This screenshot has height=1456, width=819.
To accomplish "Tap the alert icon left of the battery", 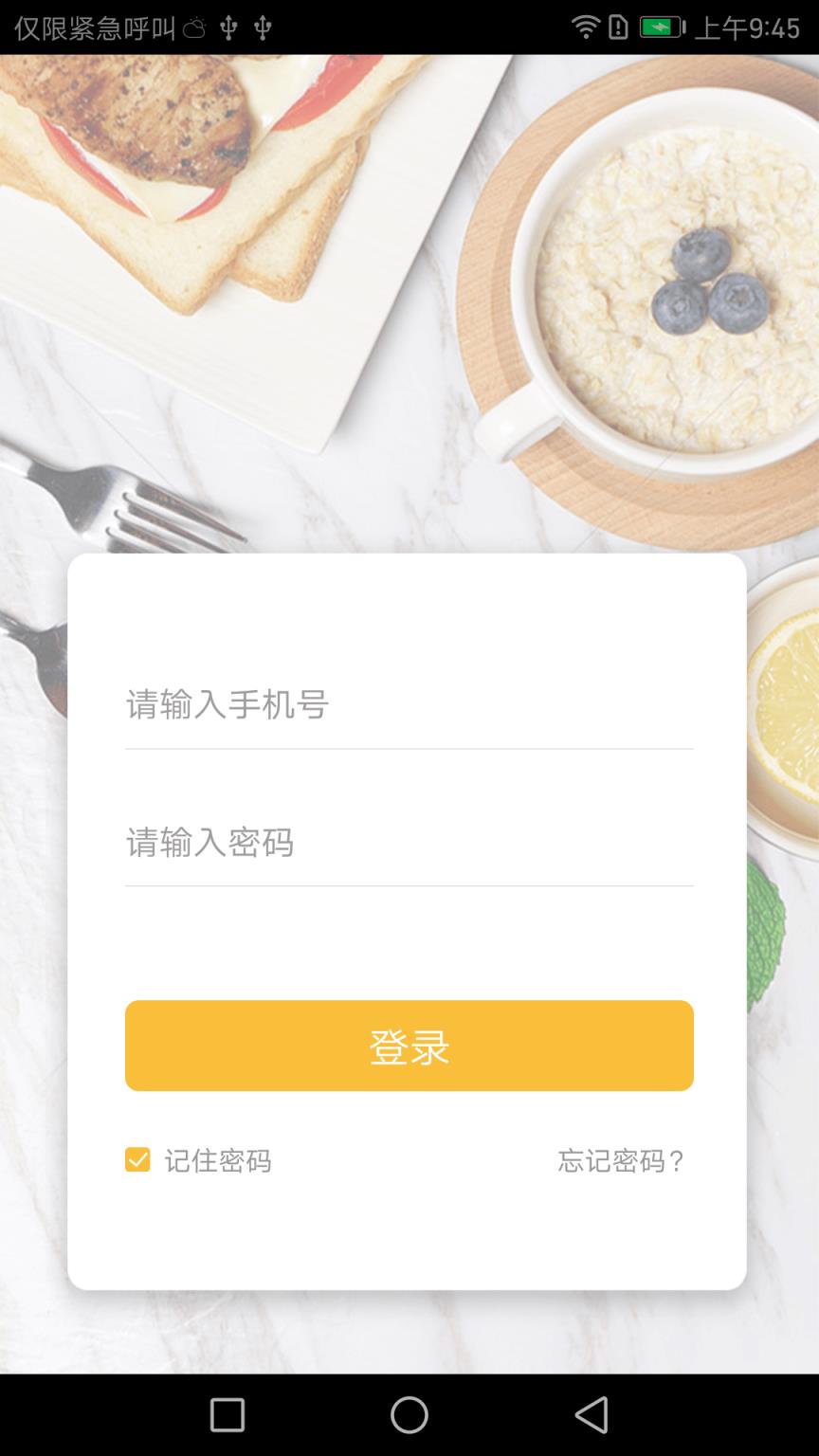I will pyautogui.click(x=617, y=28).
